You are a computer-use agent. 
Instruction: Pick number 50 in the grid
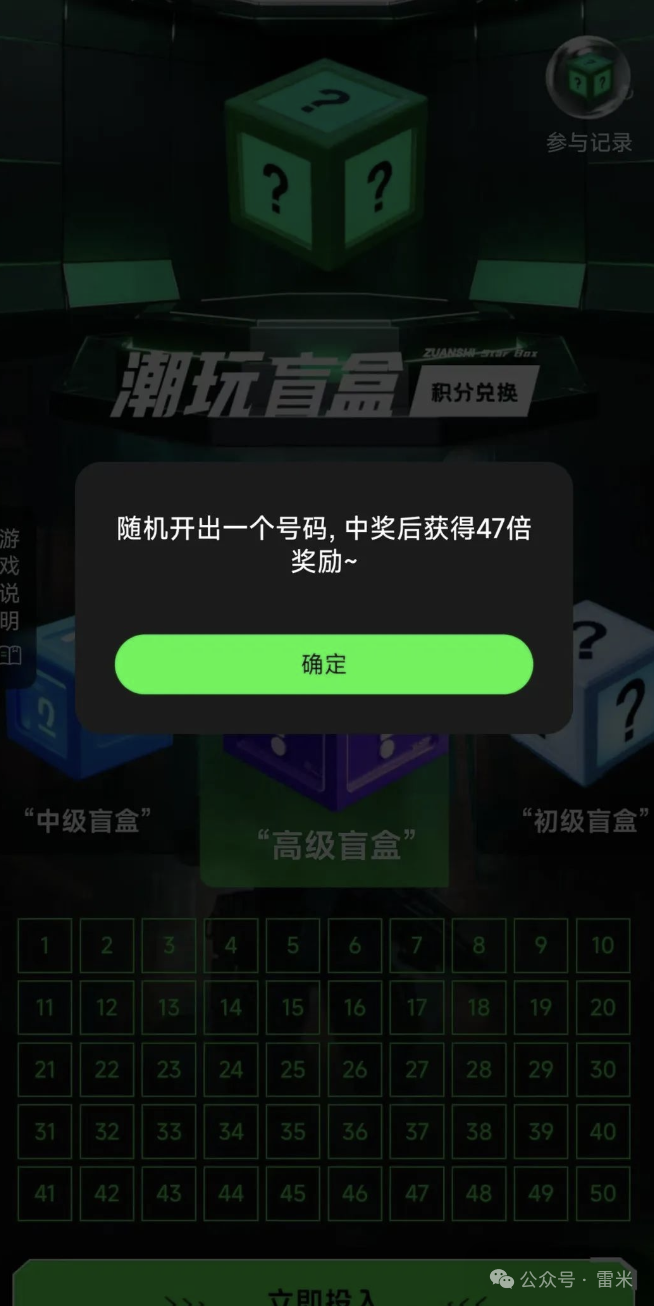[x=603, y=1194]
